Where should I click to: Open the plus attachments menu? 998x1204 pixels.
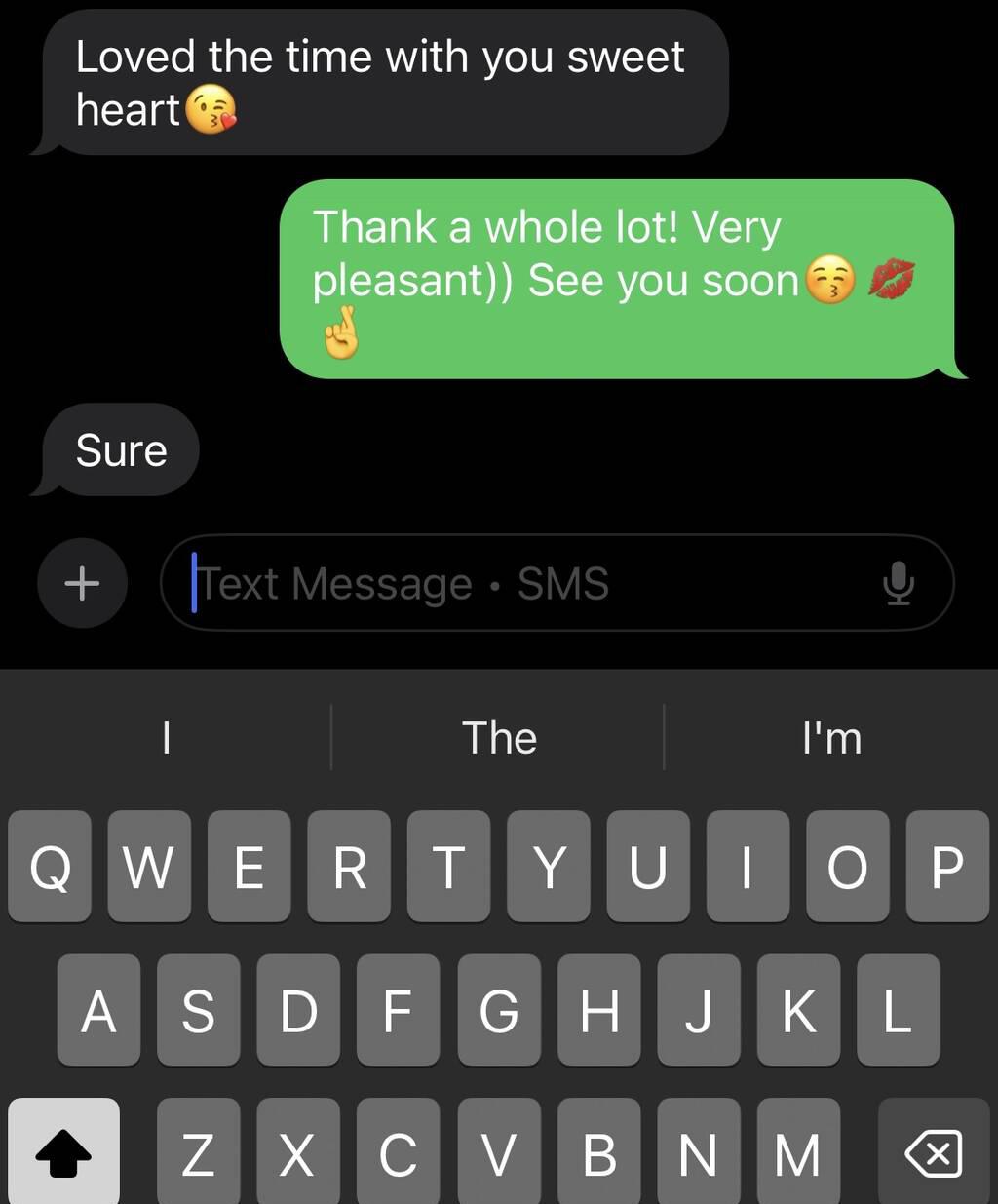[x=82, y=583]
